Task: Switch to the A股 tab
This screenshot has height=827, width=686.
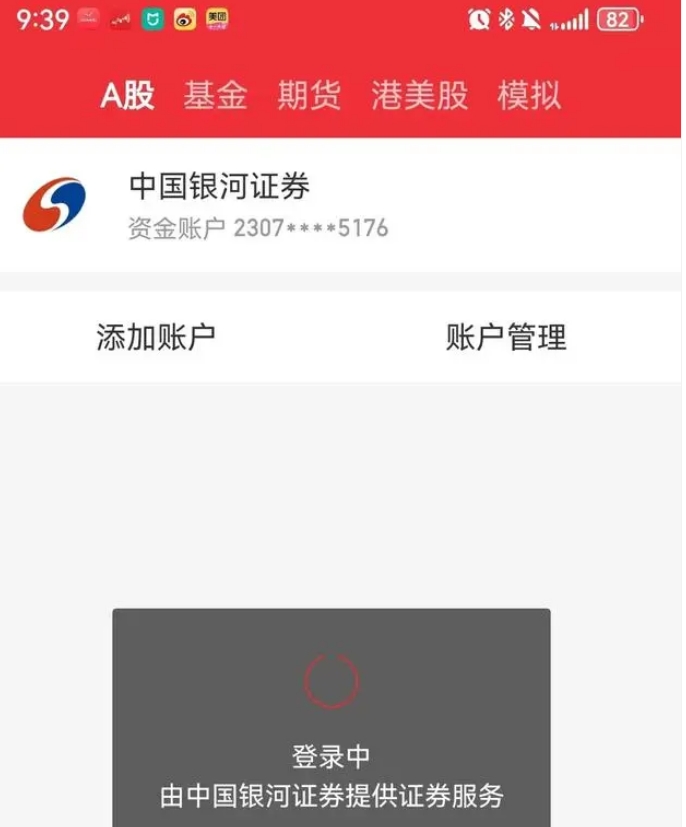Action: (x=128, y=96)
